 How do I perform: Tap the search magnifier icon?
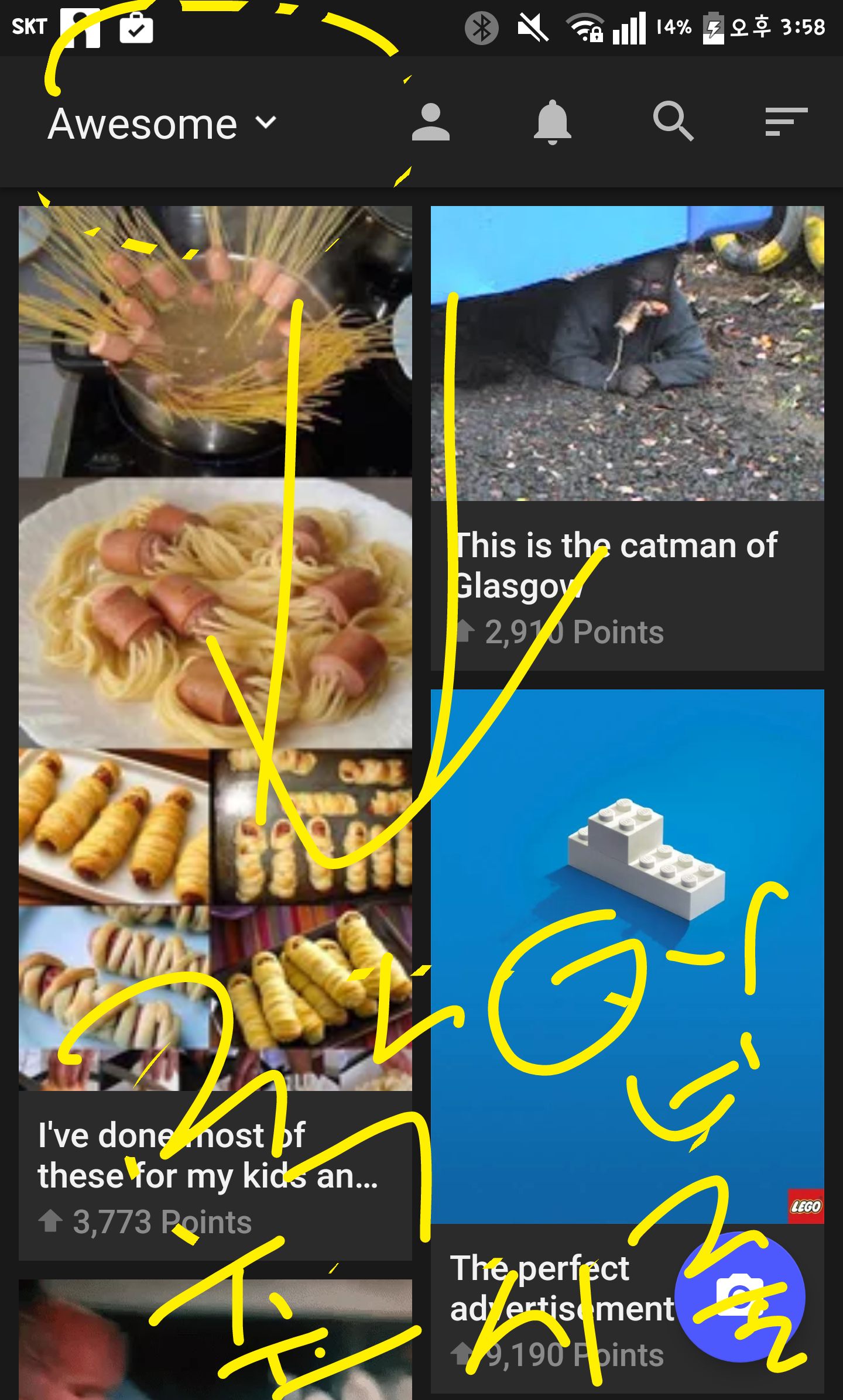click(x=673, y=122)
